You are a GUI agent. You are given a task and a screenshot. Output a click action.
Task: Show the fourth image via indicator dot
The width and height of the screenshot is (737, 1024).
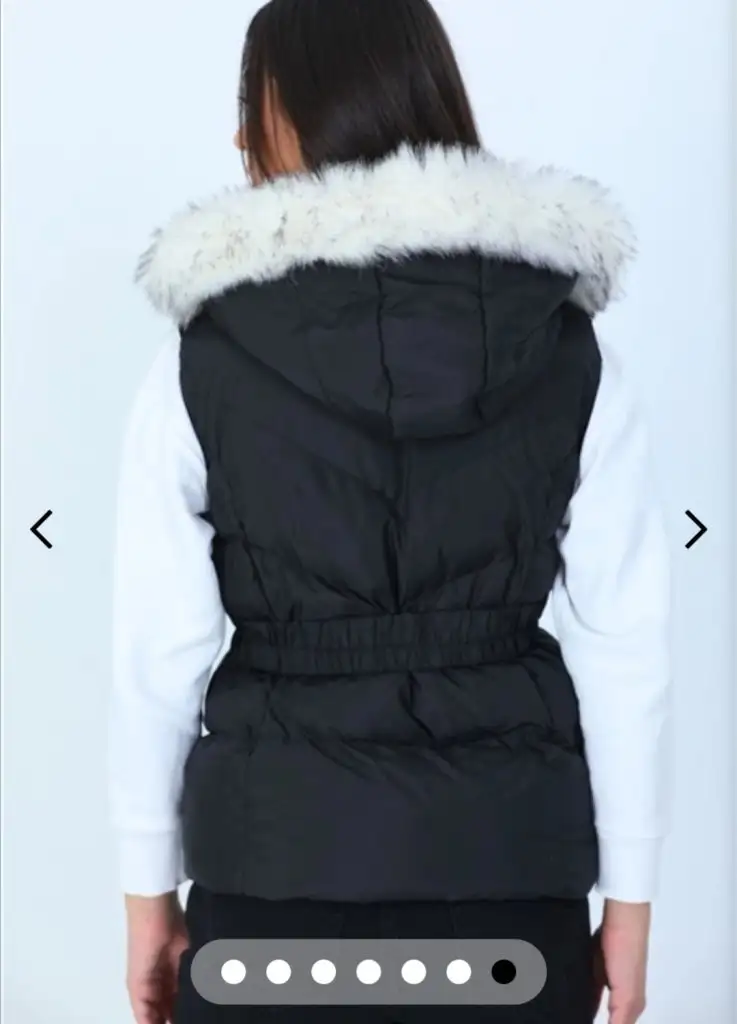coord(369,971)
